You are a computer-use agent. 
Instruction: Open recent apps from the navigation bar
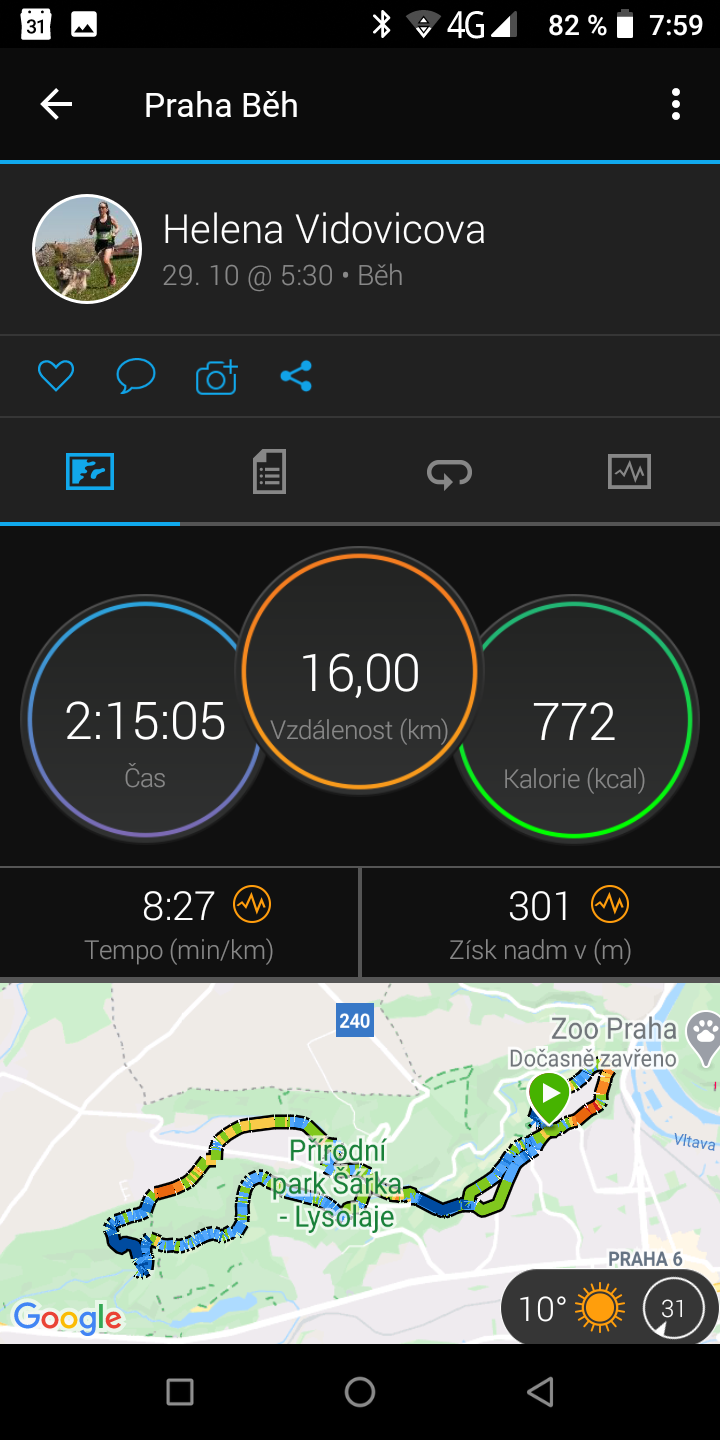coord(180,1391)
